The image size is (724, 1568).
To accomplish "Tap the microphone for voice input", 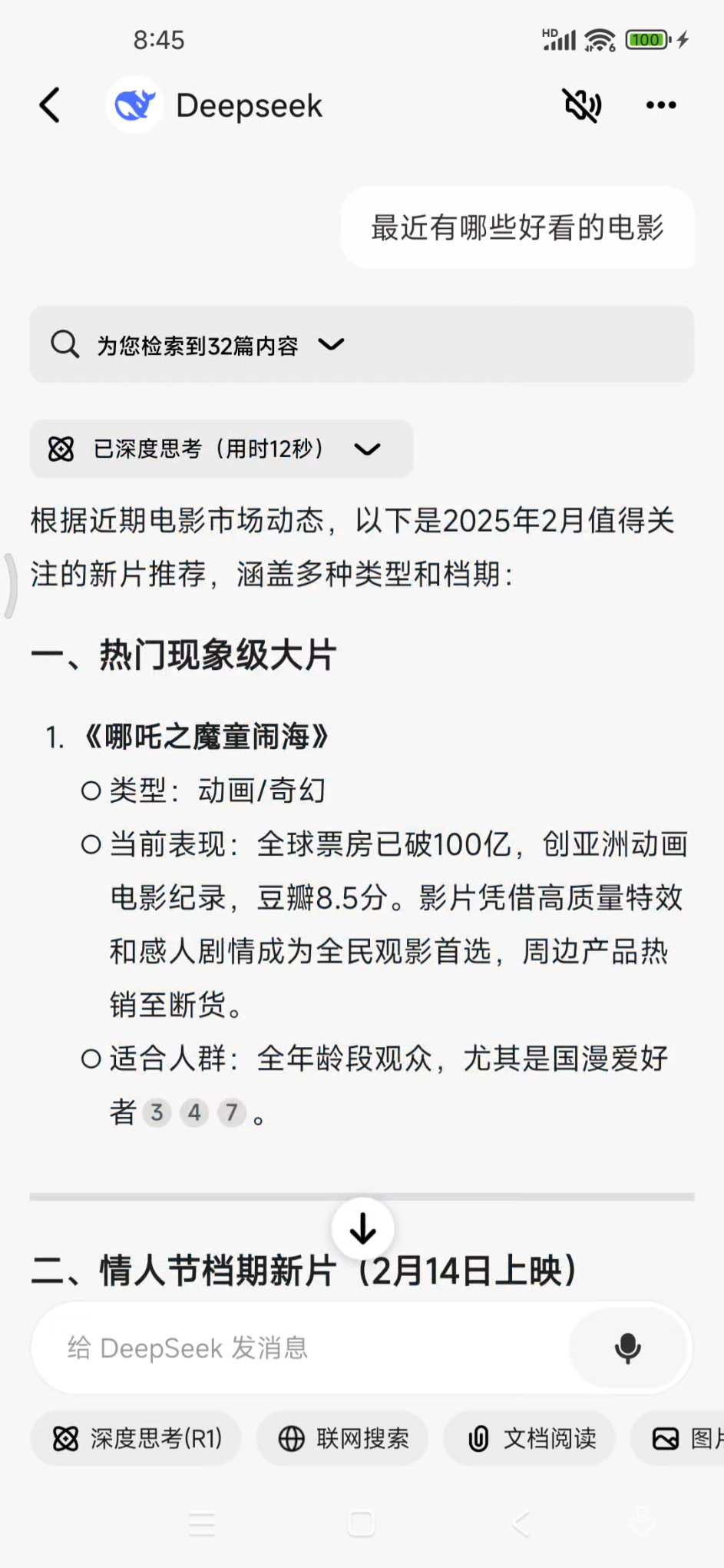I will click(628, 1348).
